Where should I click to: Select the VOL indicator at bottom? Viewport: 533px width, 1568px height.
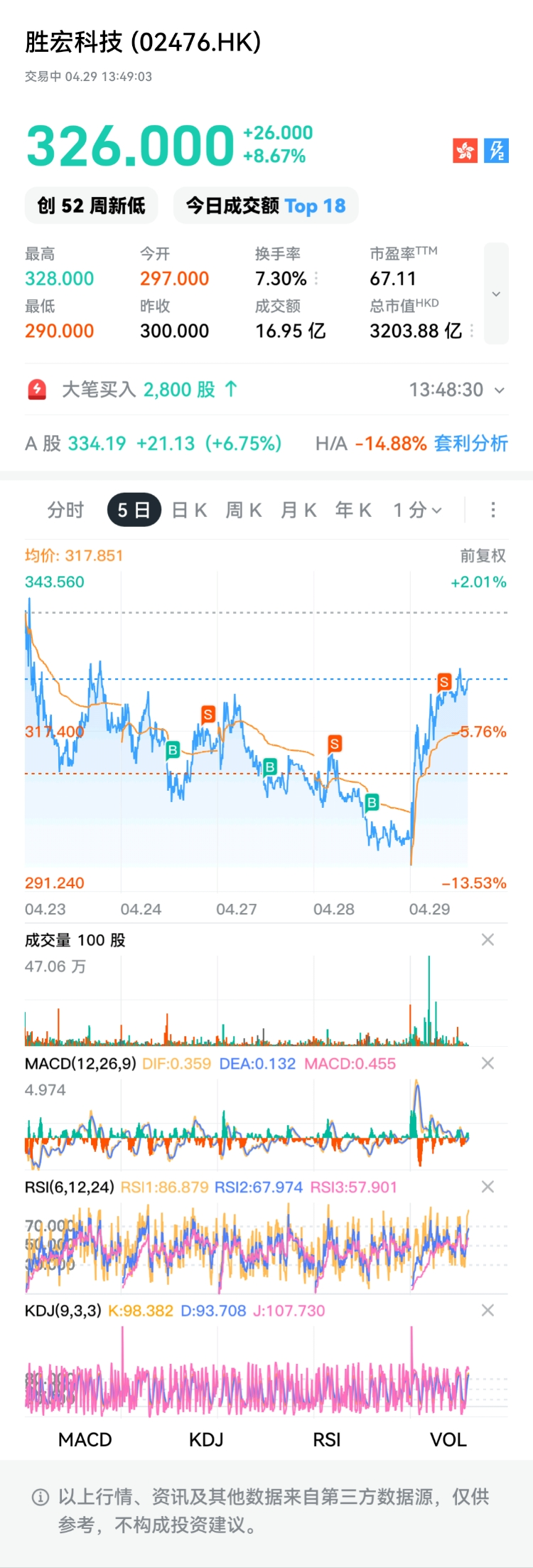[448, 1440]
